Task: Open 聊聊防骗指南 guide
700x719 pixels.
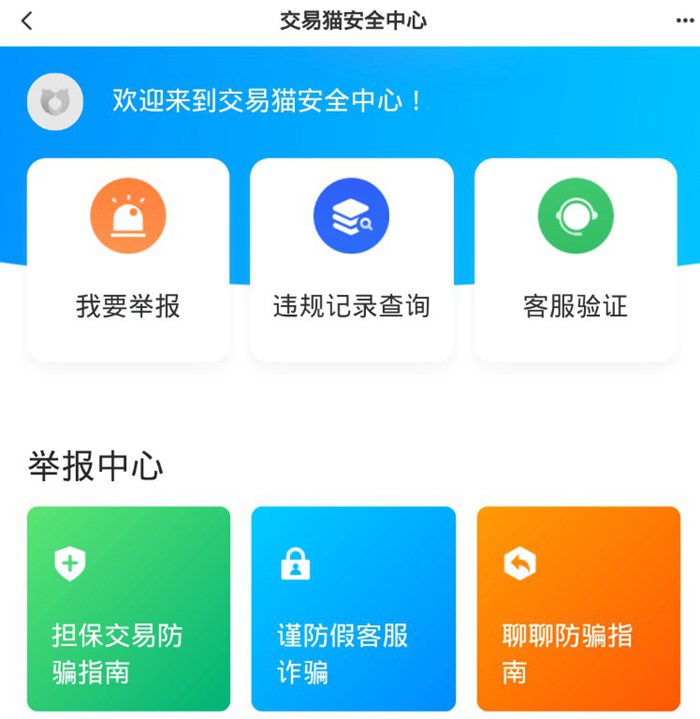Action: [578, 608]
